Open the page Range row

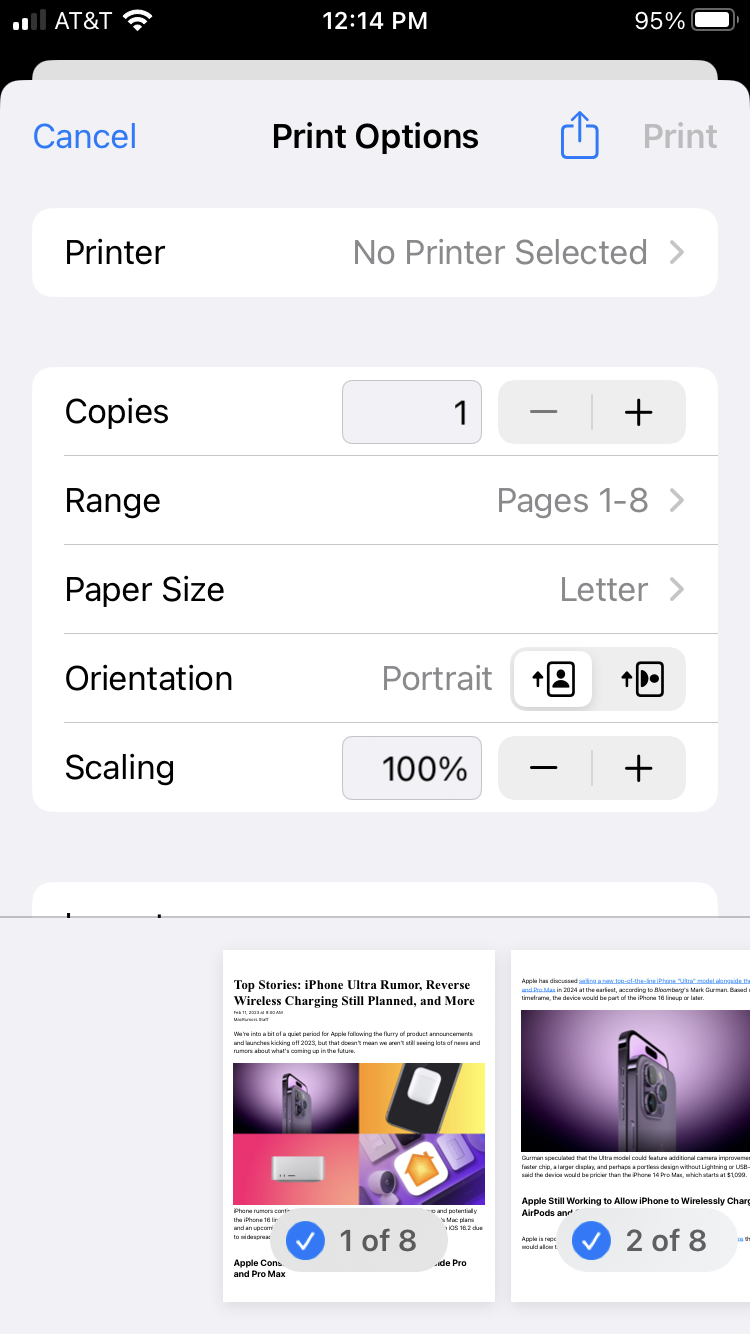pyautogui.click(x=375, y=500)
